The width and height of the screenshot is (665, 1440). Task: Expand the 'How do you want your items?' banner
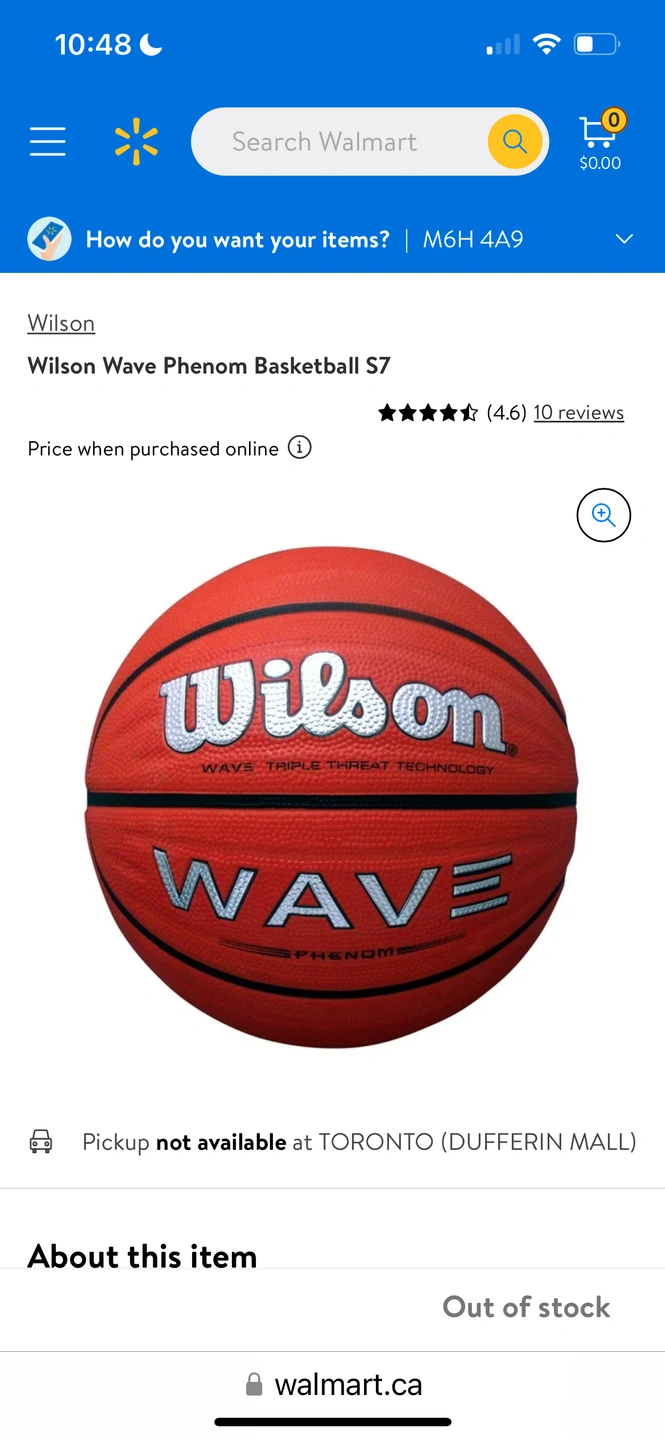624,239
